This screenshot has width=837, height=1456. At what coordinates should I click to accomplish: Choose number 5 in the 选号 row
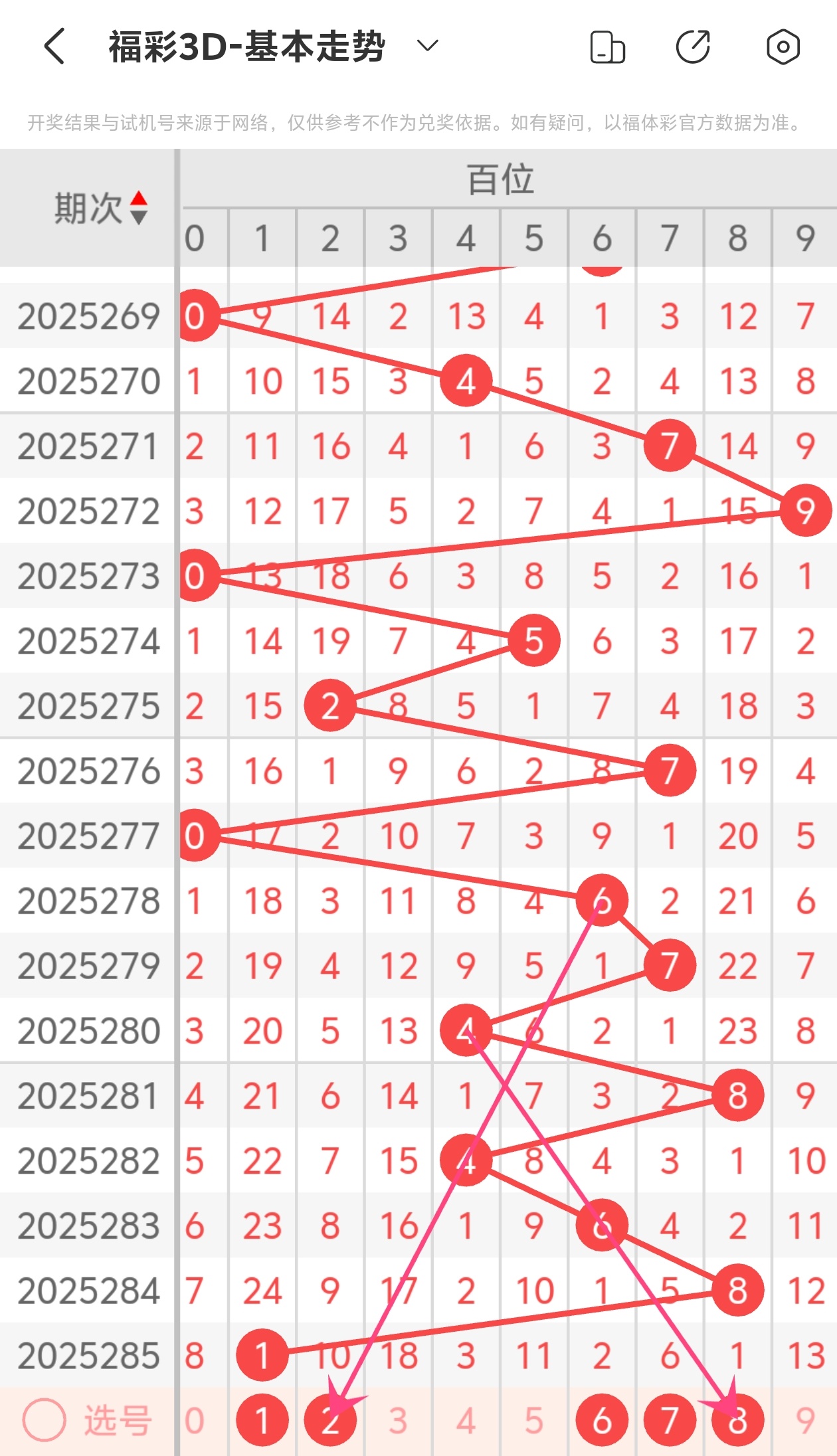point(534,1421)
